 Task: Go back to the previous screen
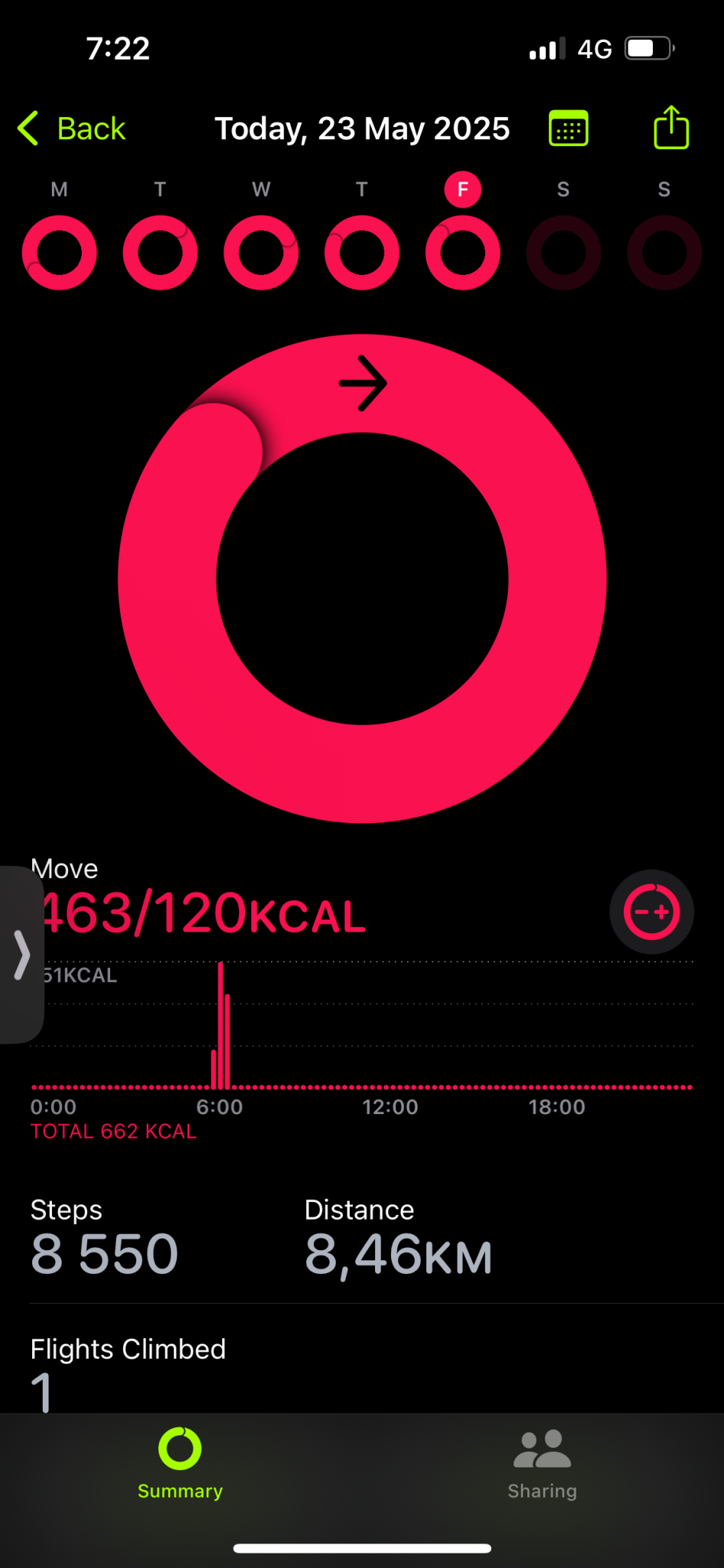click(x=72, y=129)
